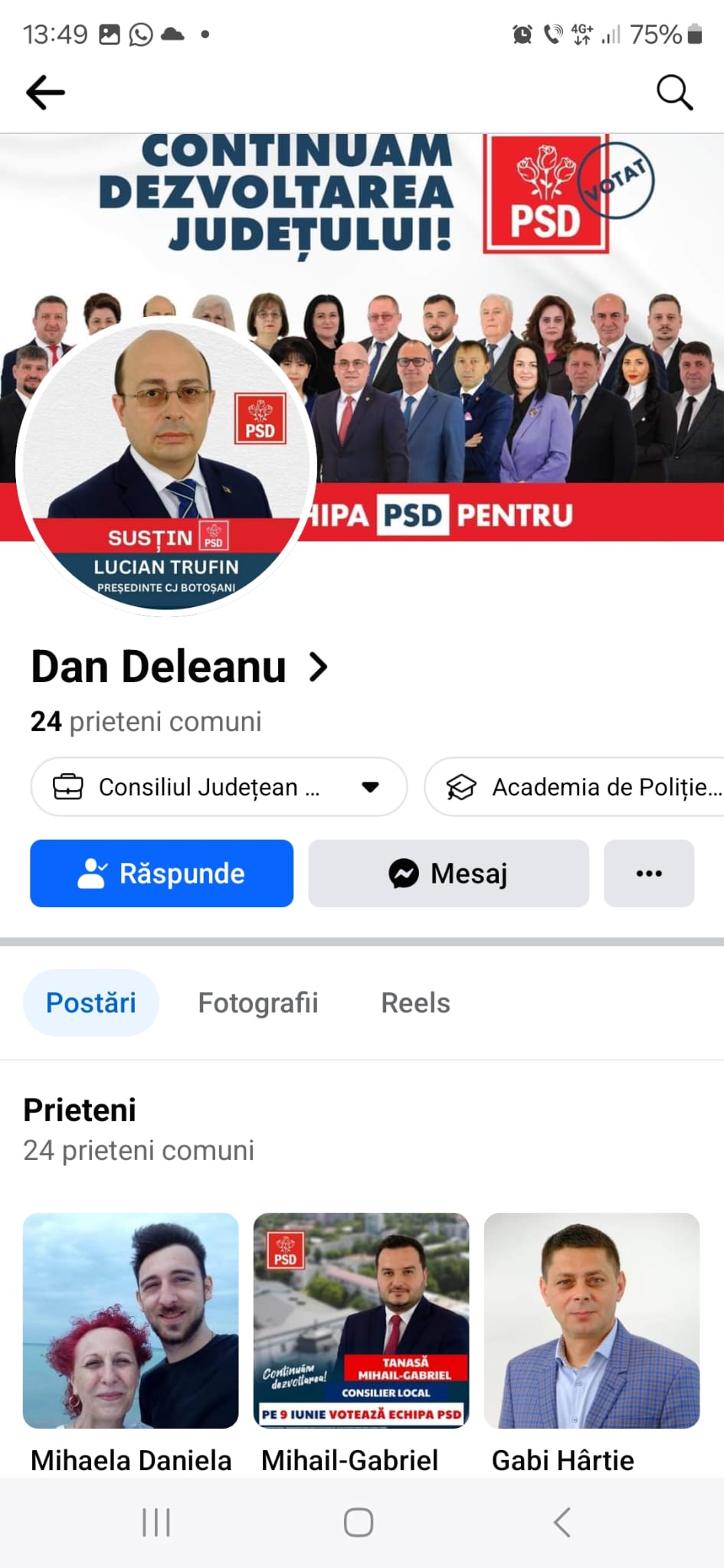
Task: Tap the Răspunde friend request button
Action: [x=162, y=874]
